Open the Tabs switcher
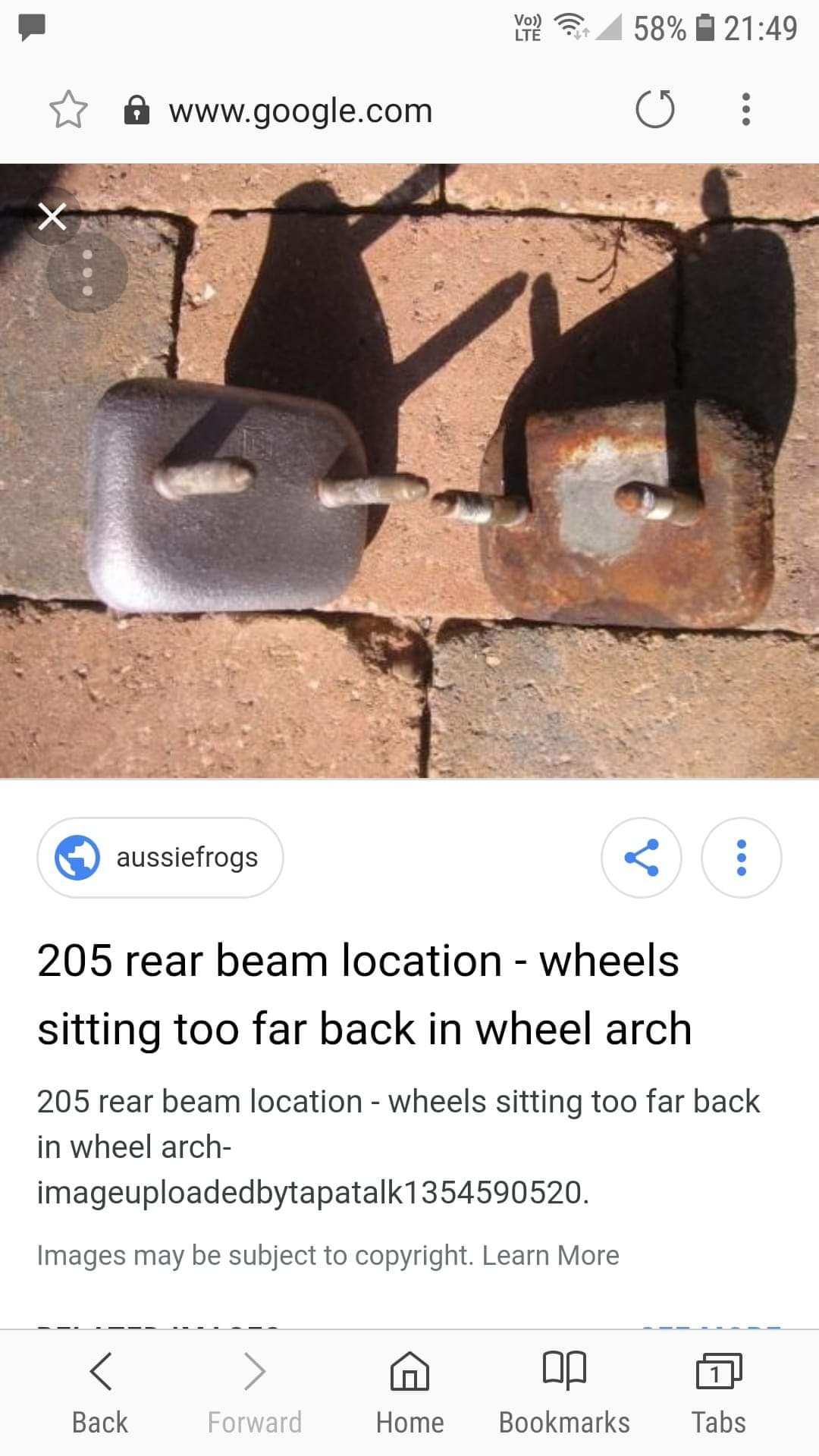 tap(719, 1393)
